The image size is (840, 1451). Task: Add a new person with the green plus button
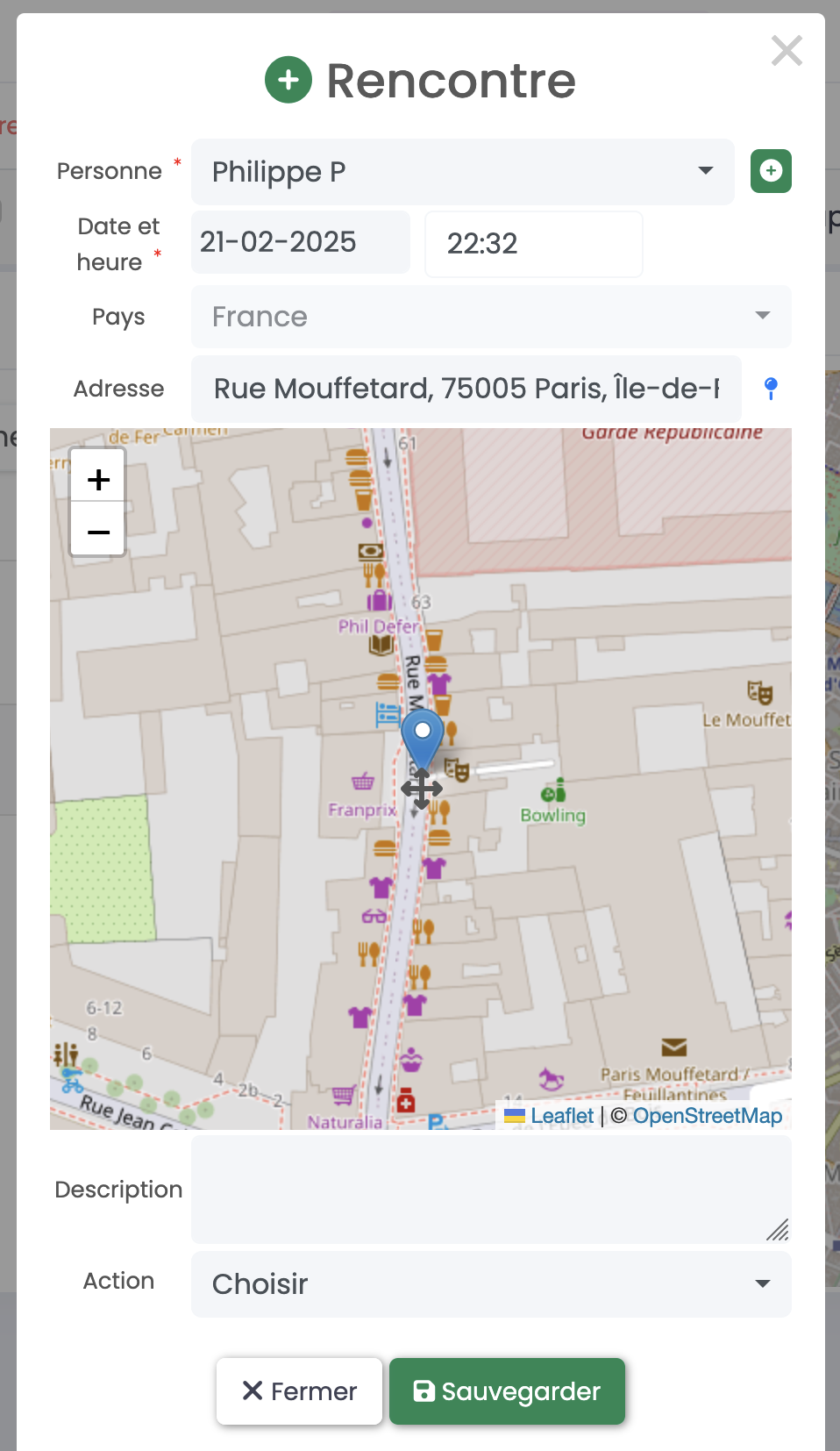click(x=771, y=171)
